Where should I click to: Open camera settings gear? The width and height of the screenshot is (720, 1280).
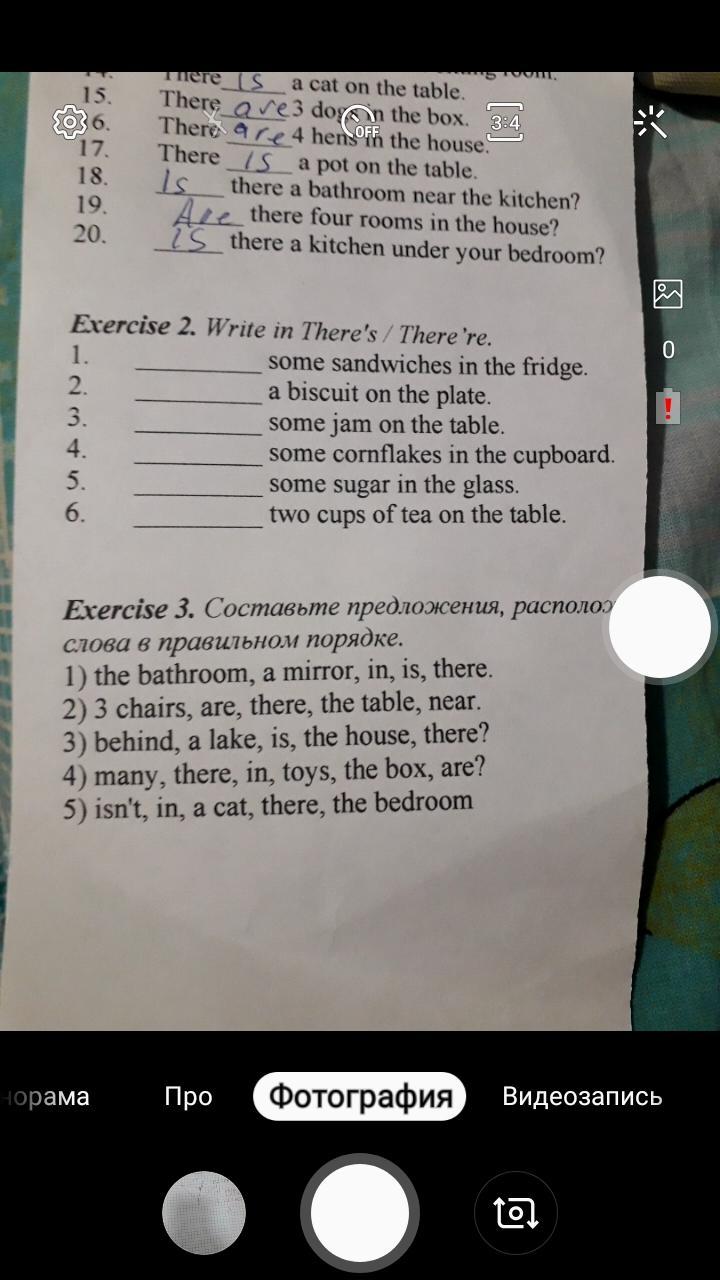point(70,122)
